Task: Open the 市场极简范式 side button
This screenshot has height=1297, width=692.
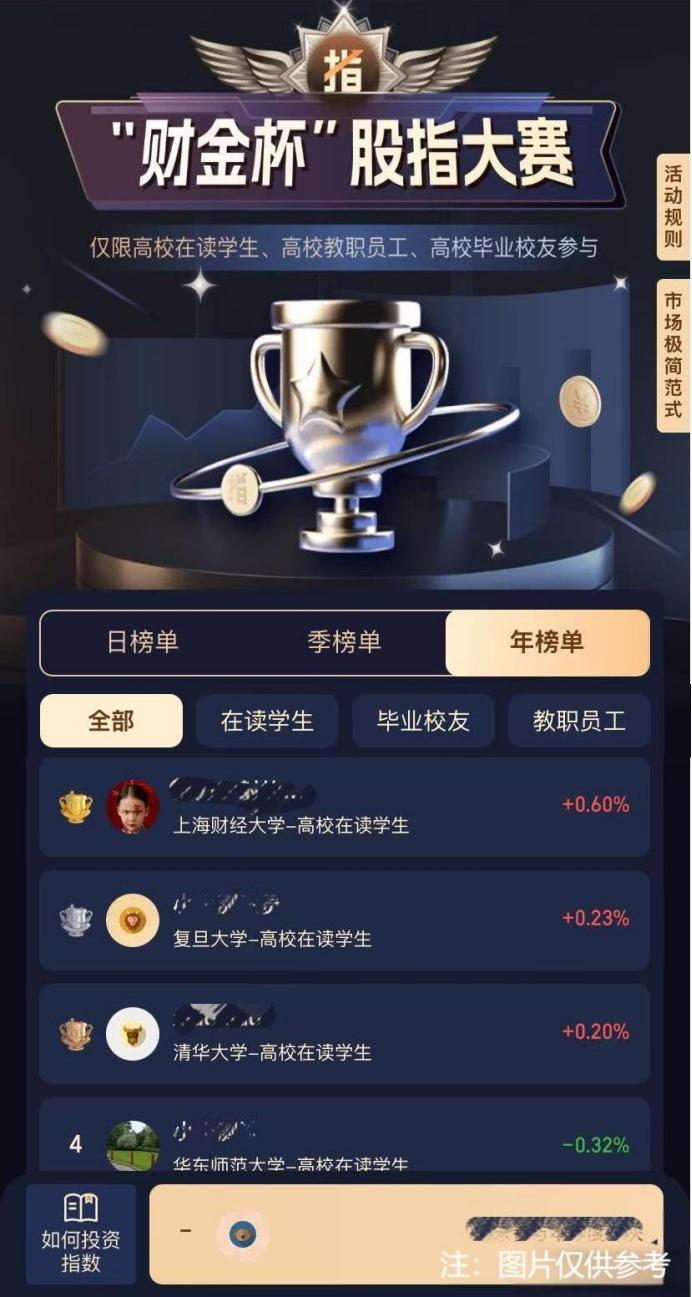Action: coord(674,355)
